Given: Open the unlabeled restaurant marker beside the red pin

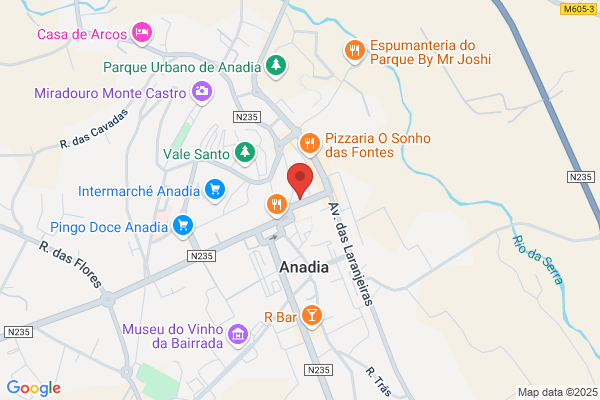Looking at the screenshot, I should pos(277,204).
